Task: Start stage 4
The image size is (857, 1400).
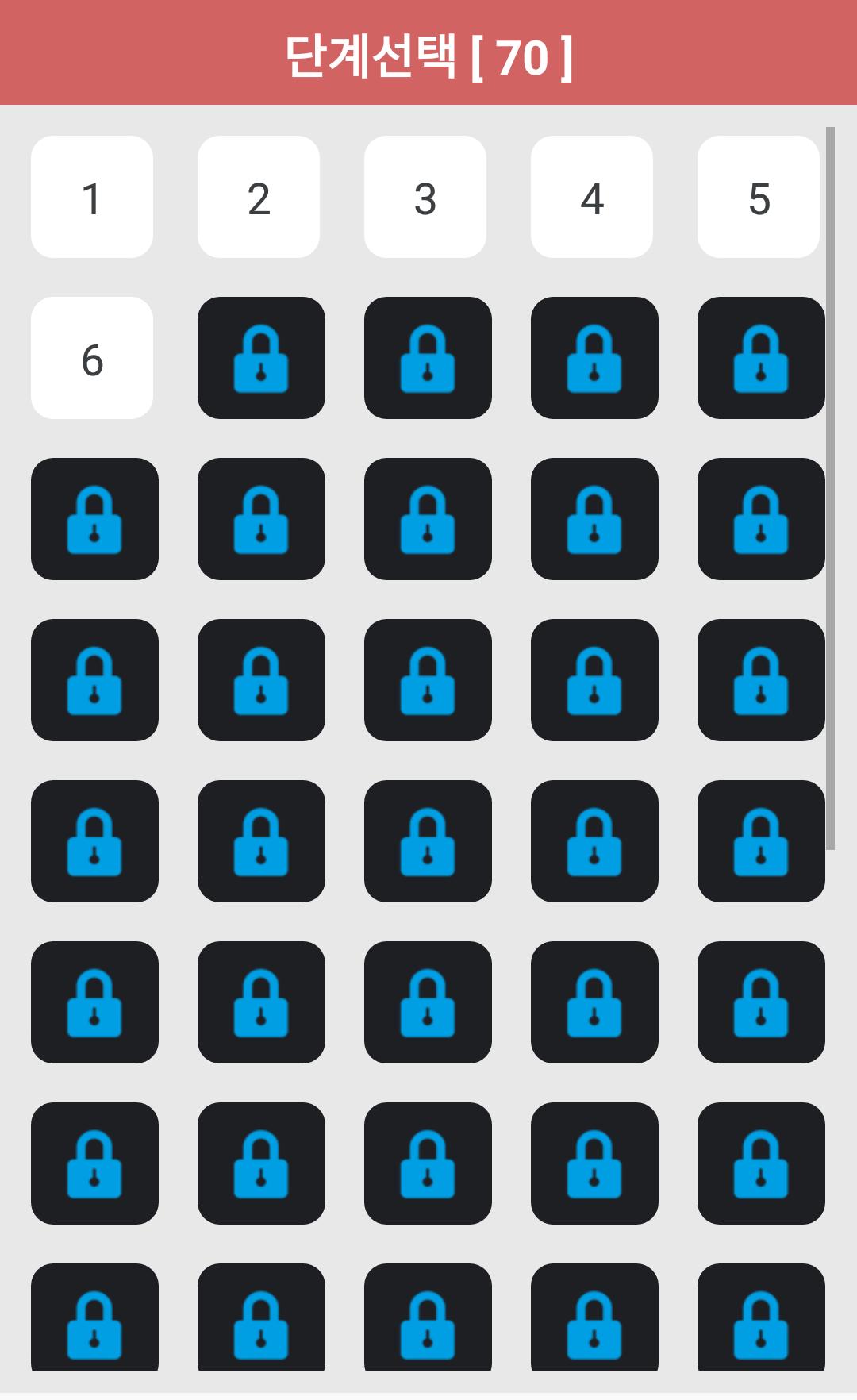Action: (x=592, y=197)
